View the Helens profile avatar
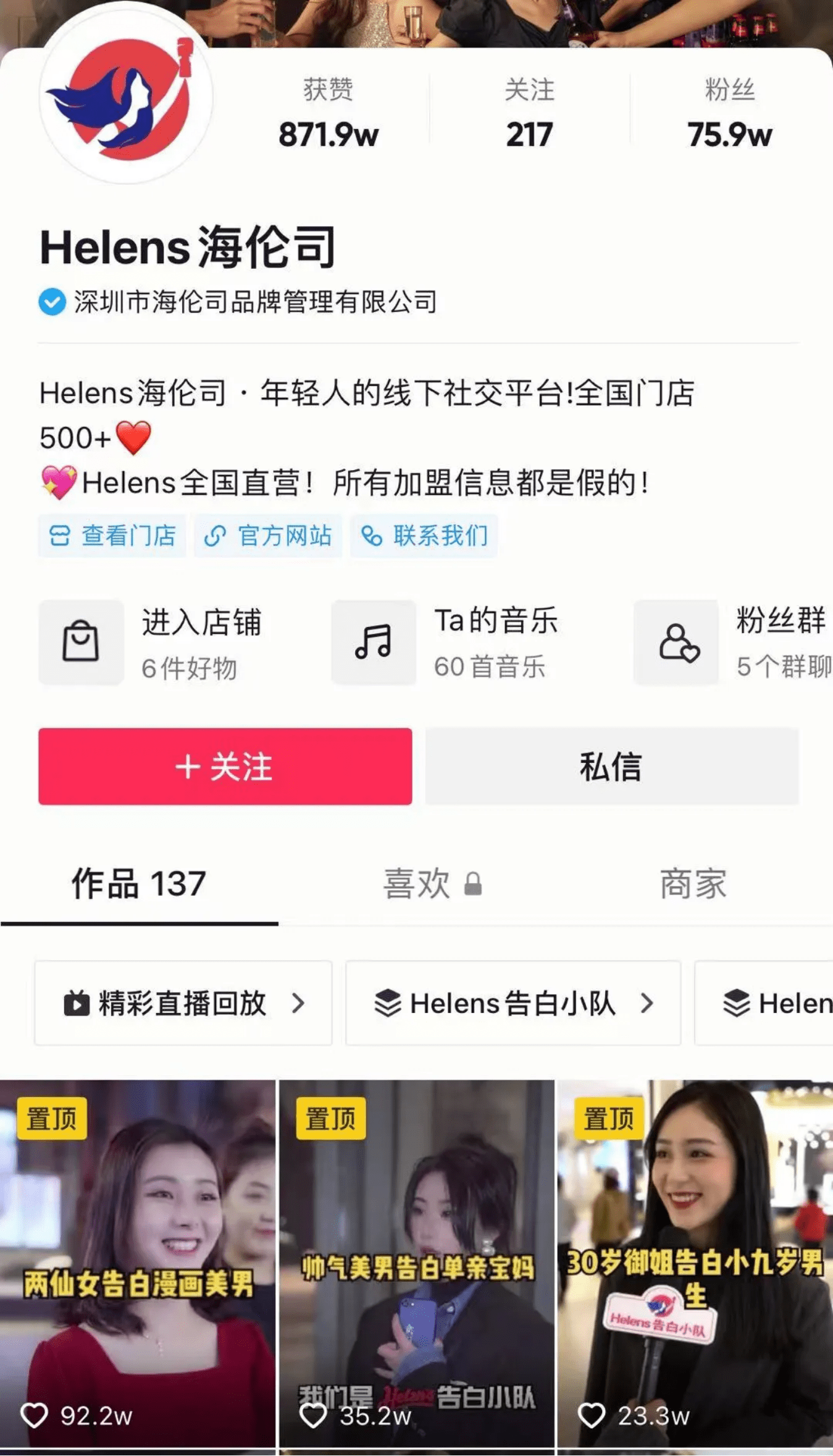The image size is (833, 1456). (126, 97)
